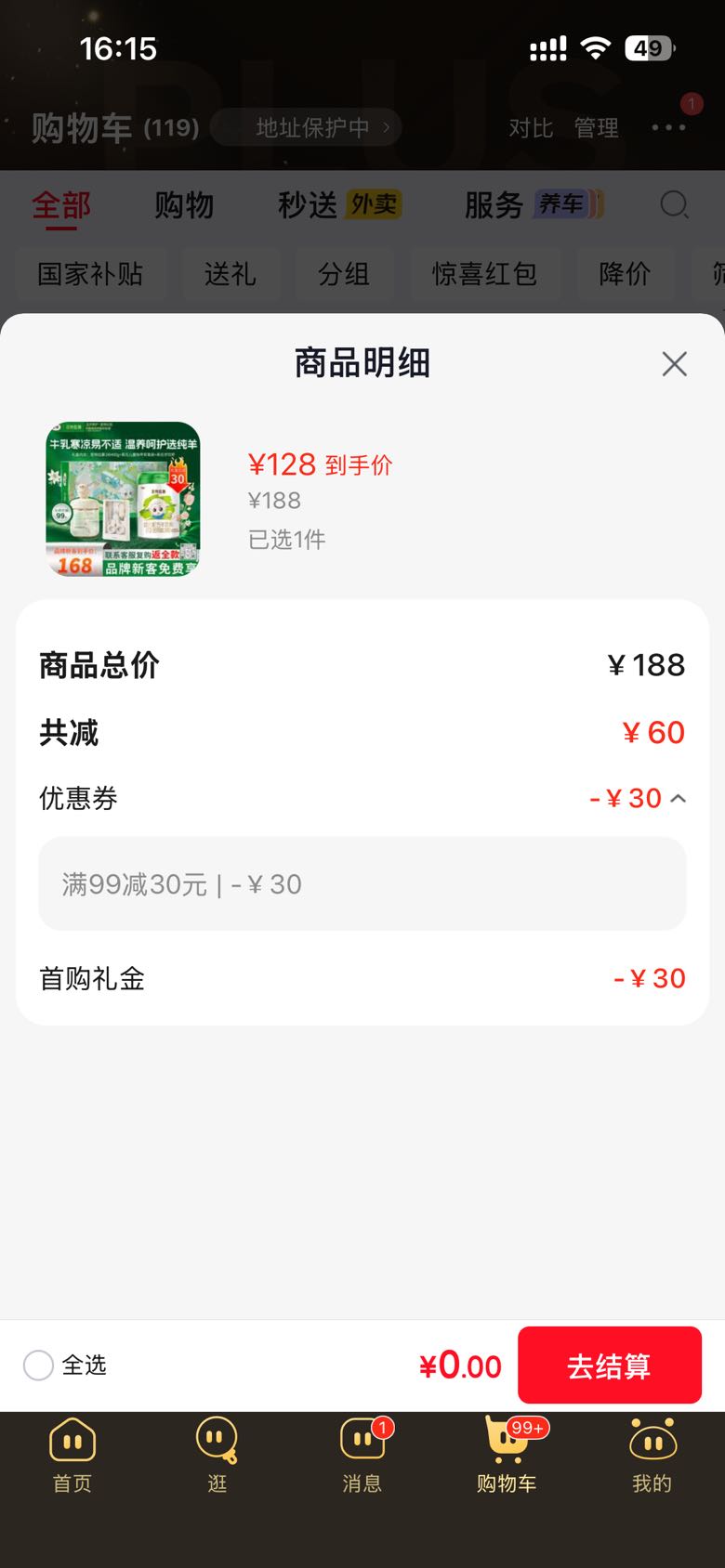Open the 消息 tab
Viewport: 725px width, 1568px height.
coord(362,1455)
